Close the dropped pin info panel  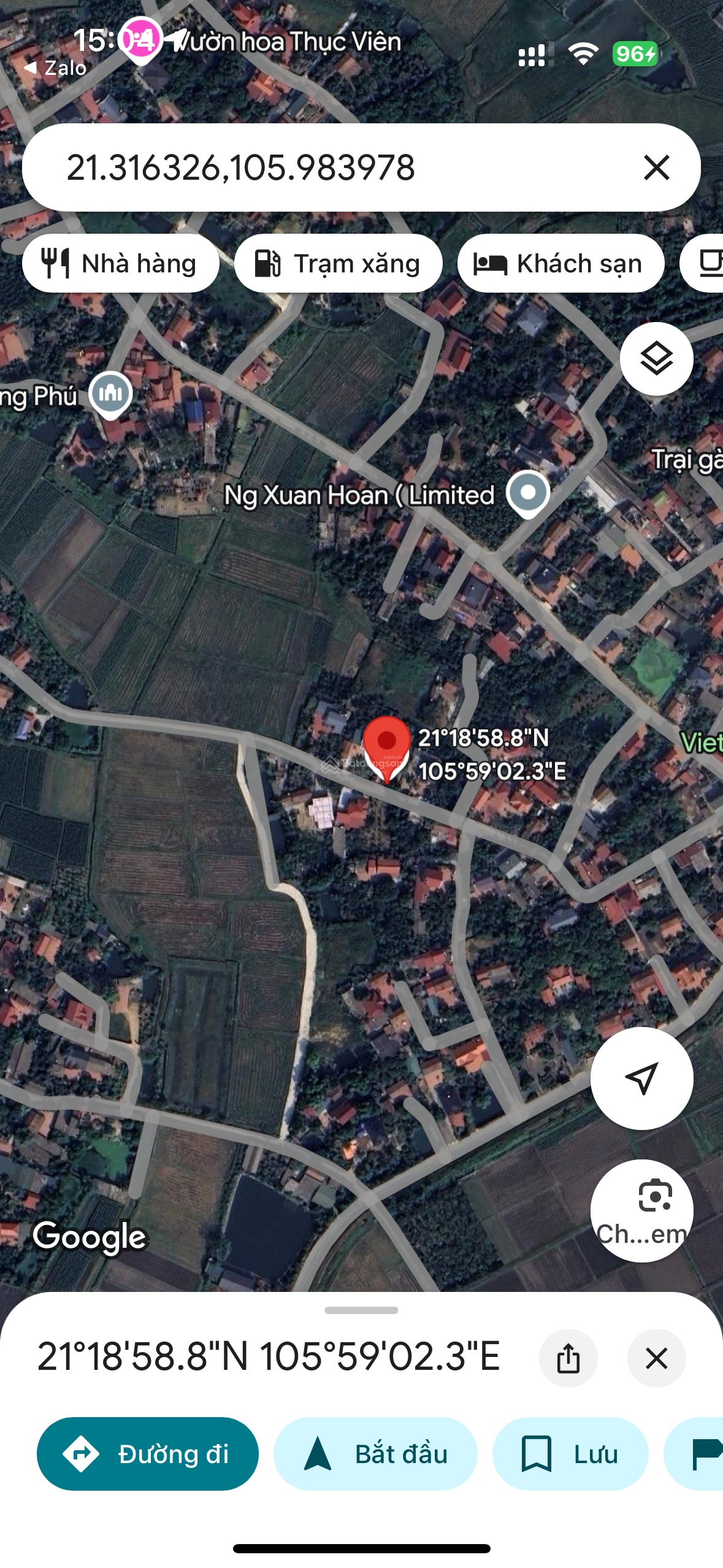(x=656, y=1358)
